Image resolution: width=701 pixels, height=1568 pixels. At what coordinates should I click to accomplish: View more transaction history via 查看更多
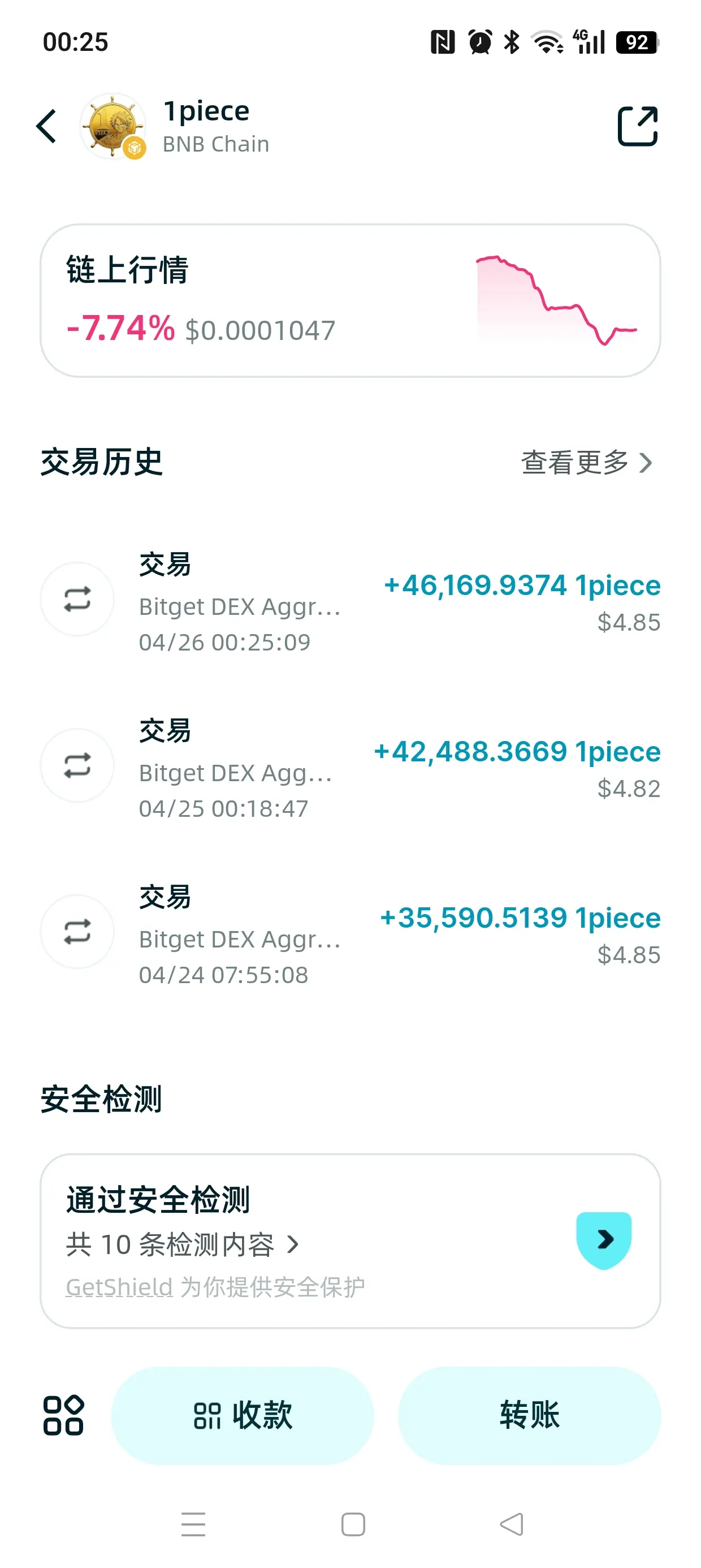pos(586,463)
